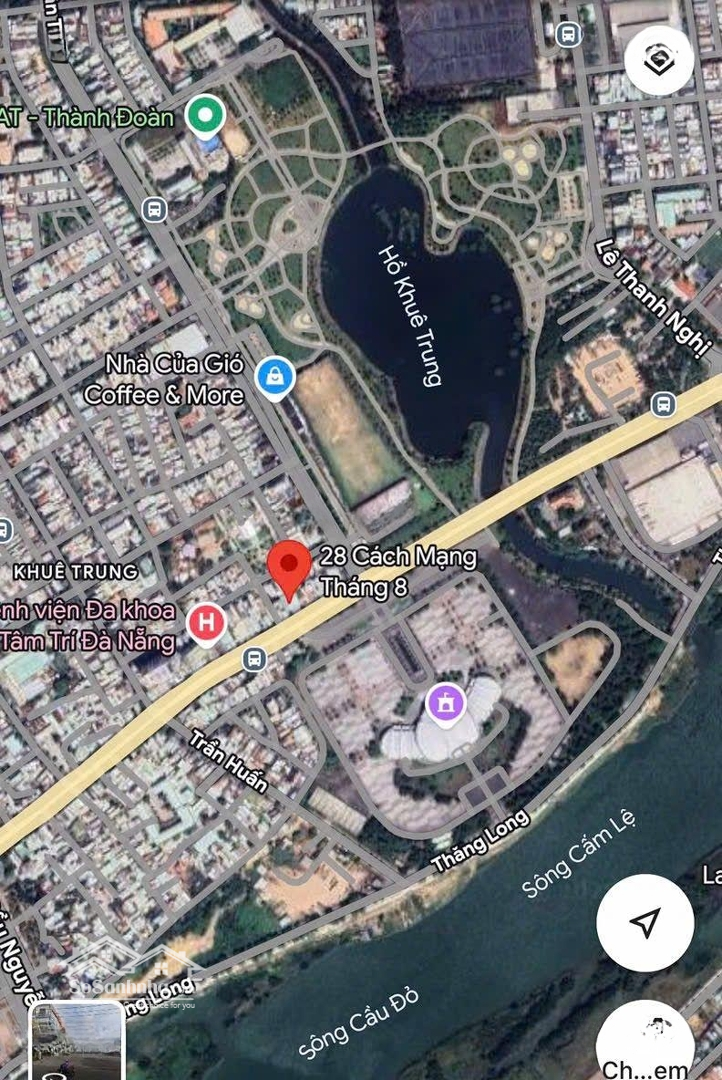This screenshot has height=1080, width=722.
Task: Tap the bus stop beside the hospital
Action: point(254,658)
